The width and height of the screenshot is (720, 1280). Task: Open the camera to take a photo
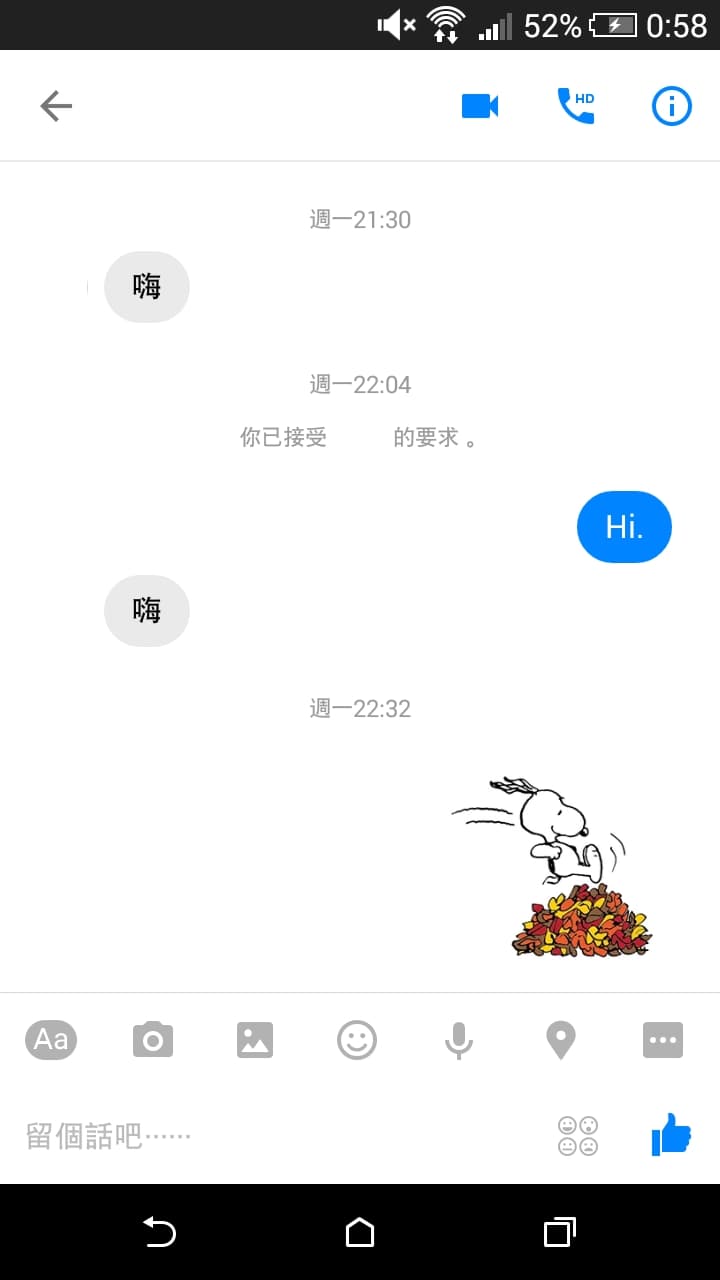153,1040
